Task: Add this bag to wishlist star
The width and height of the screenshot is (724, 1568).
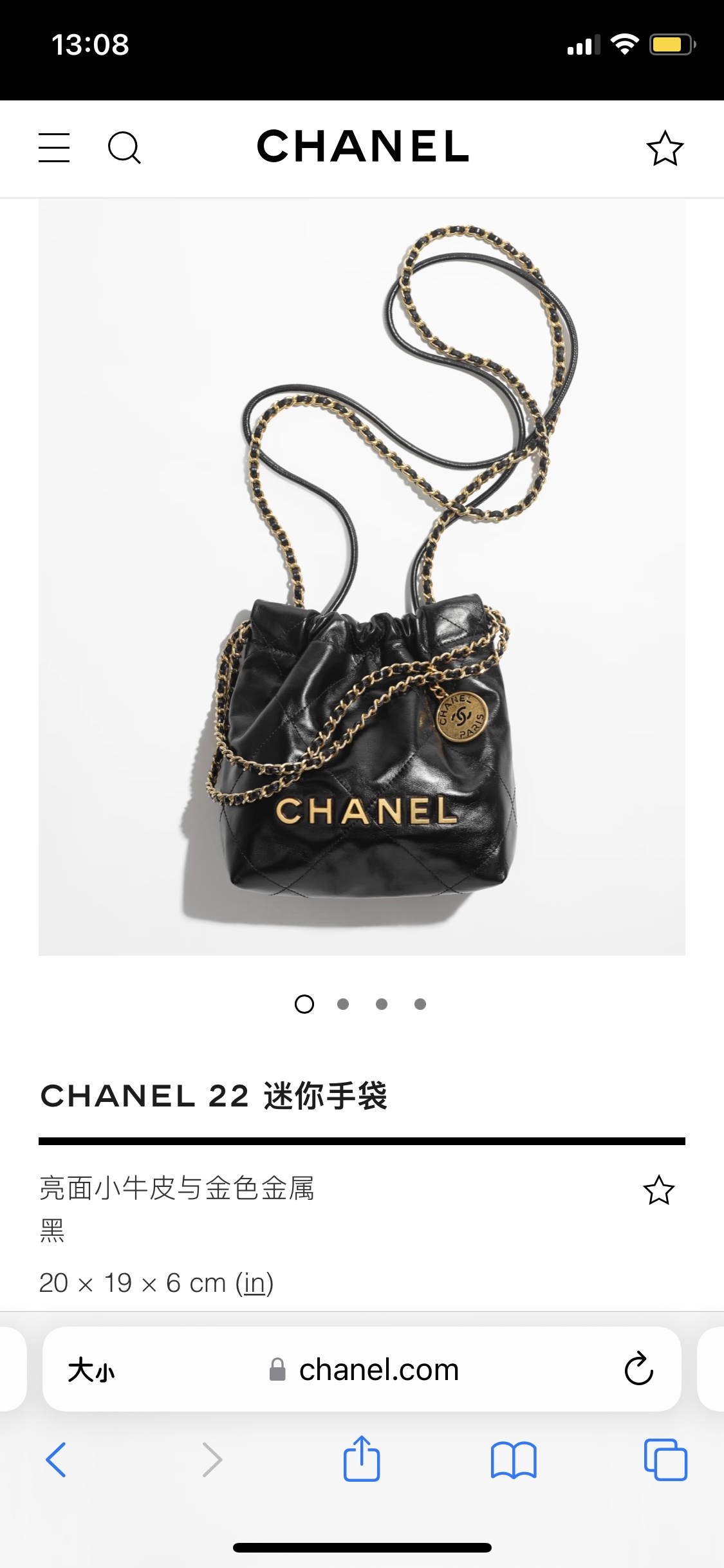Action: [658, 1190]
